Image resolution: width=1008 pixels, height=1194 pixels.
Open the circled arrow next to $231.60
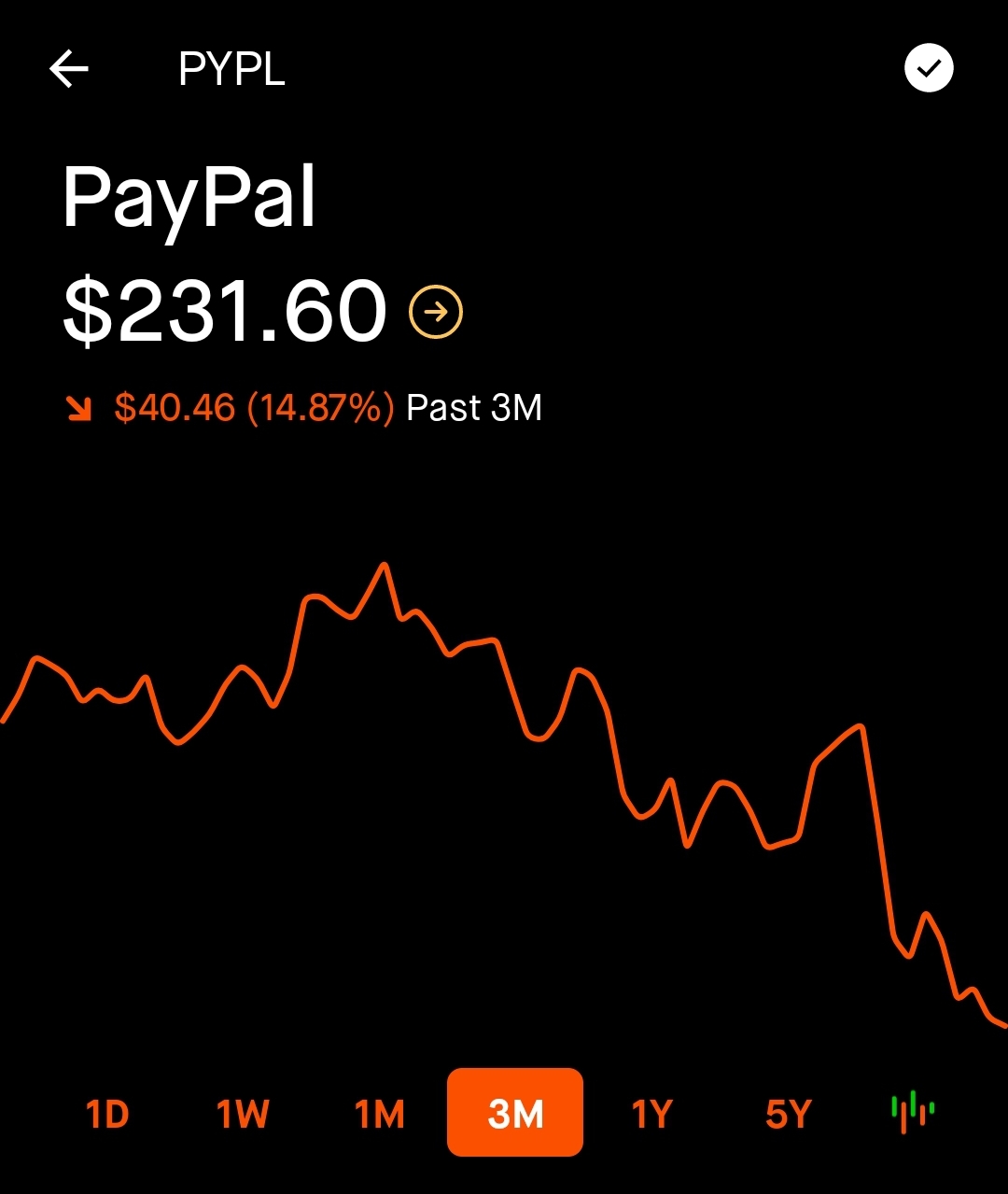point(436,313)
